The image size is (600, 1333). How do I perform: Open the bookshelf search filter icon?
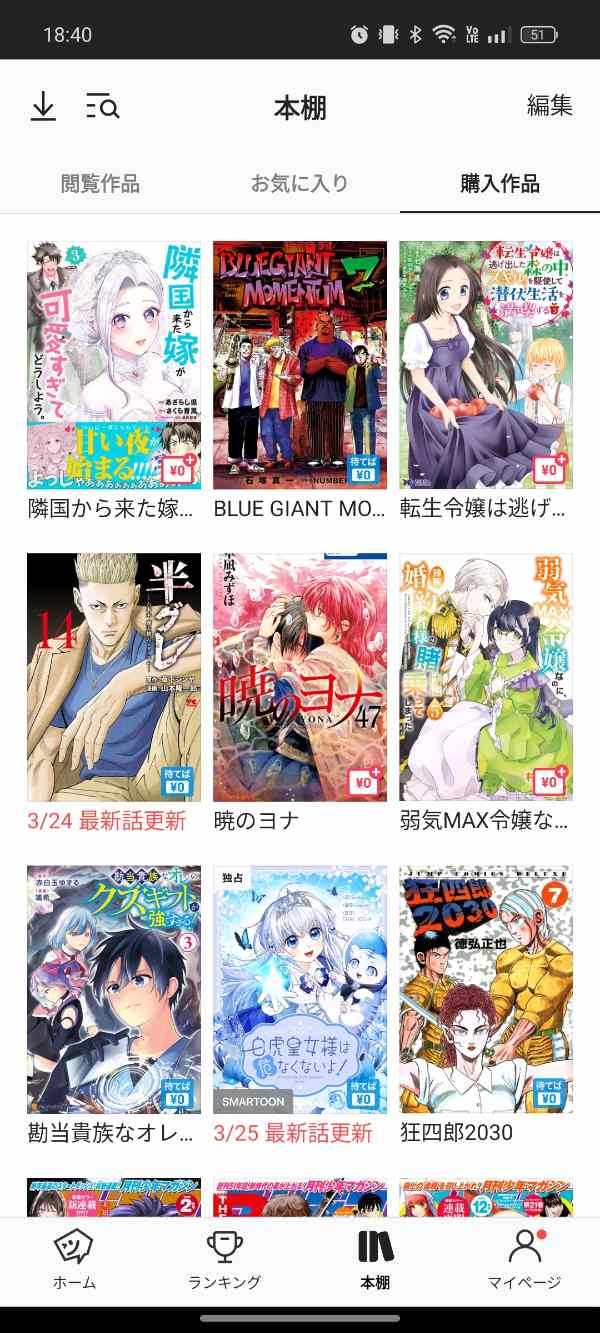tap(103, 106)
